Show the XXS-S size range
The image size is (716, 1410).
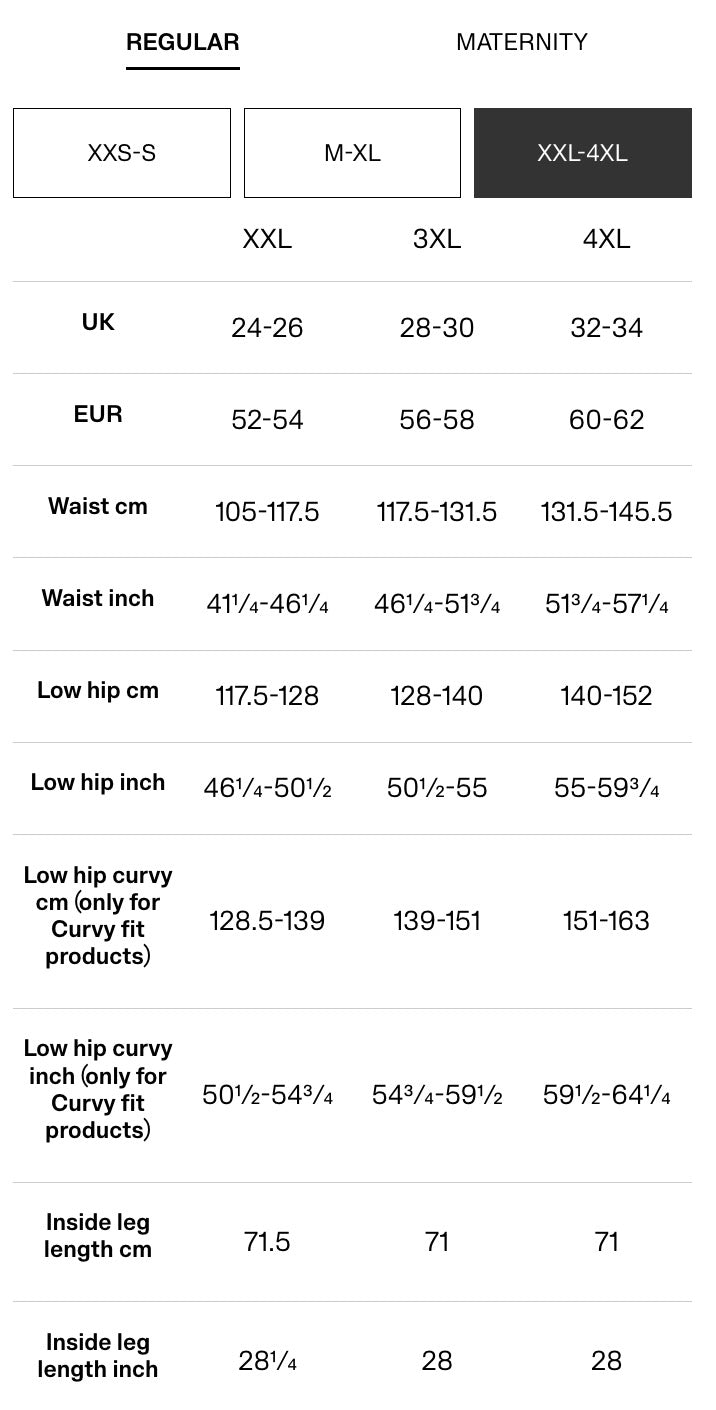tap(122, 153)
